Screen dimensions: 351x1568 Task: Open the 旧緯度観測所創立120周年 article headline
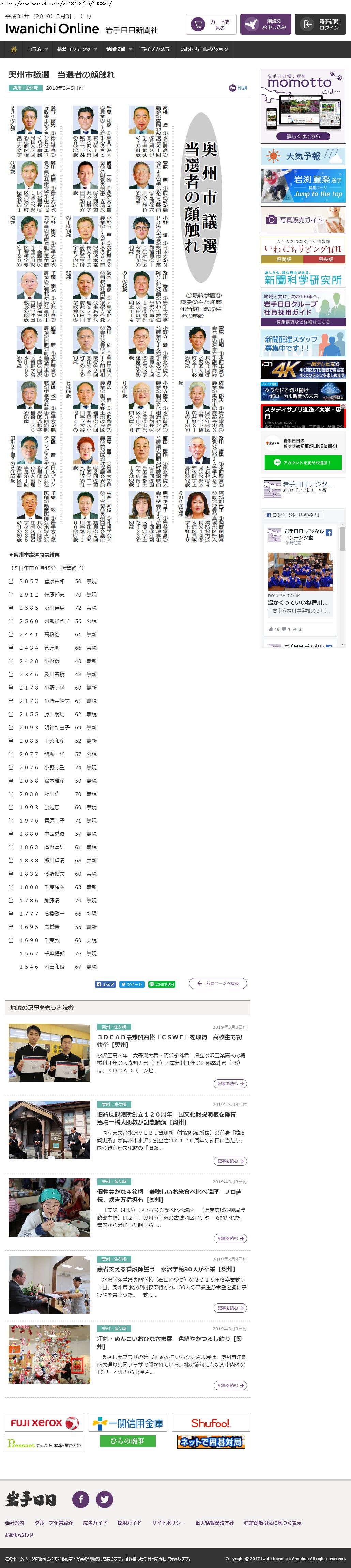click(166, 1118)
